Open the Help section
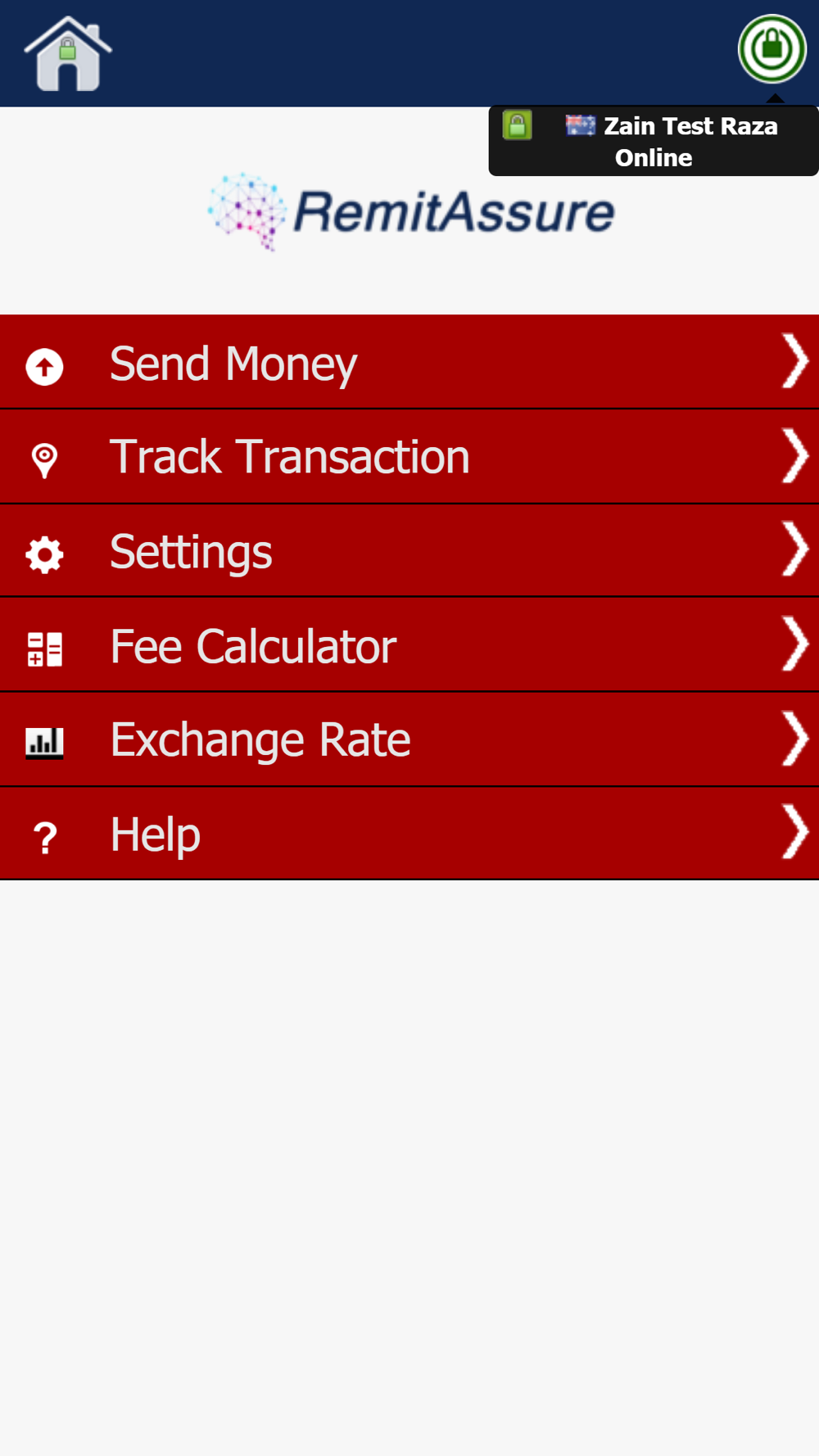 click(409, 834)
